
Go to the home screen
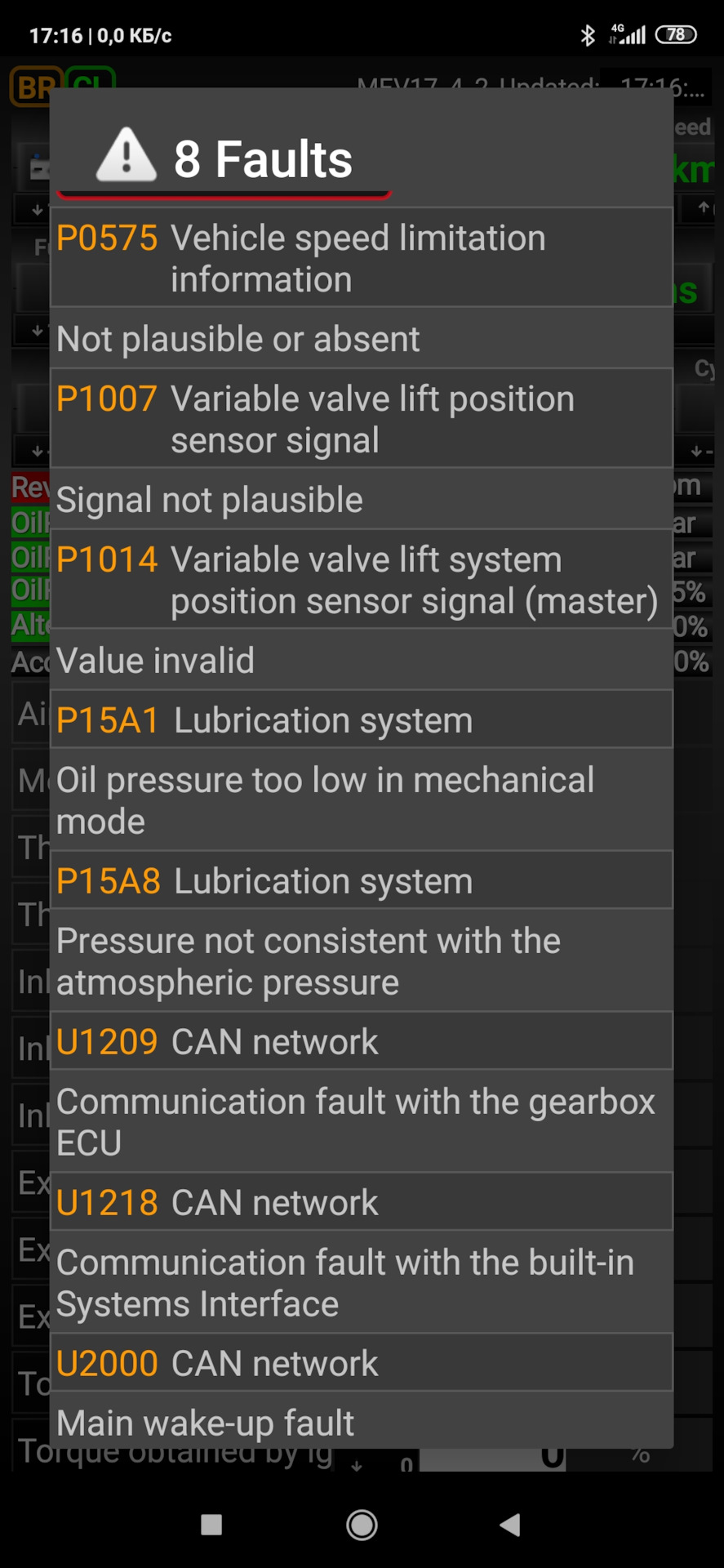[x=362, y=1524]
